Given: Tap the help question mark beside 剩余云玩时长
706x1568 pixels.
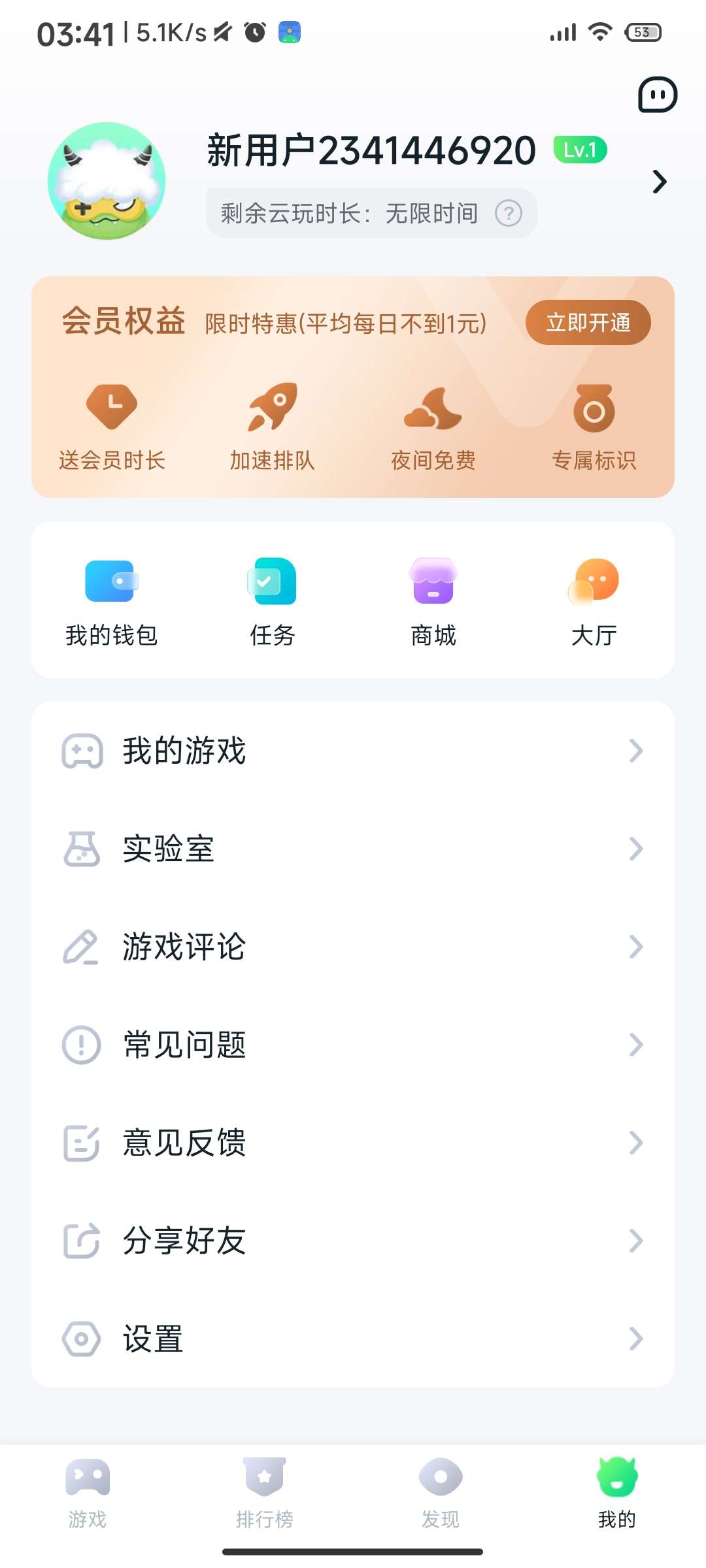Looking at the screenshot, I should (509, 213).
